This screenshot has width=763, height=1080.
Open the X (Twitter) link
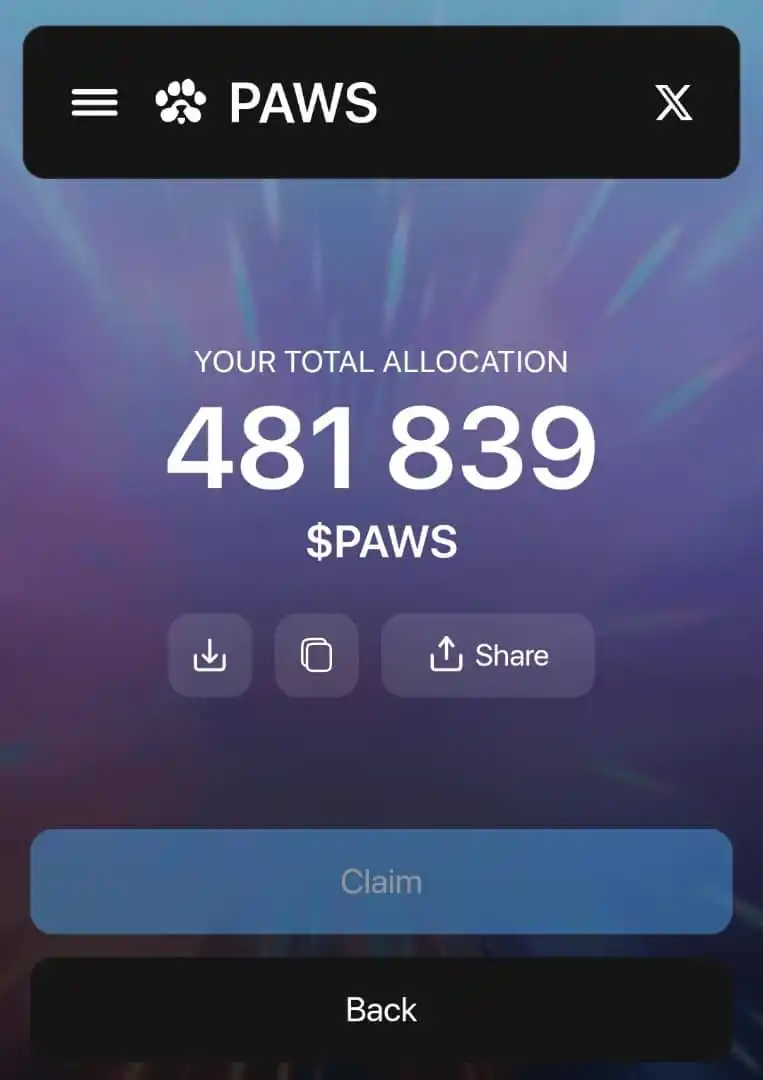coord(673,102)
